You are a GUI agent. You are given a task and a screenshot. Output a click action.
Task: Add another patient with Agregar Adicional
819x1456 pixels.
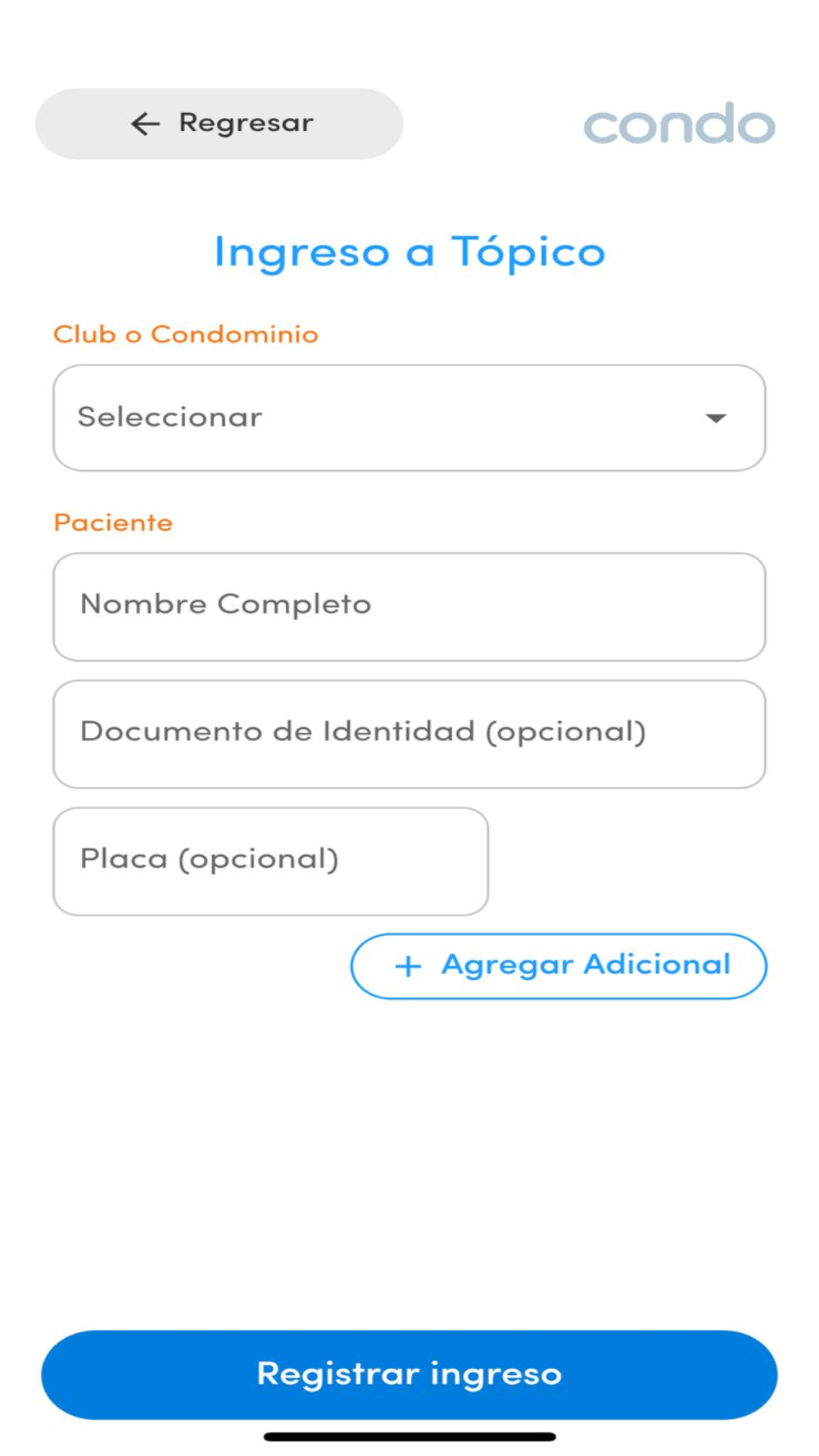(559, 966)
